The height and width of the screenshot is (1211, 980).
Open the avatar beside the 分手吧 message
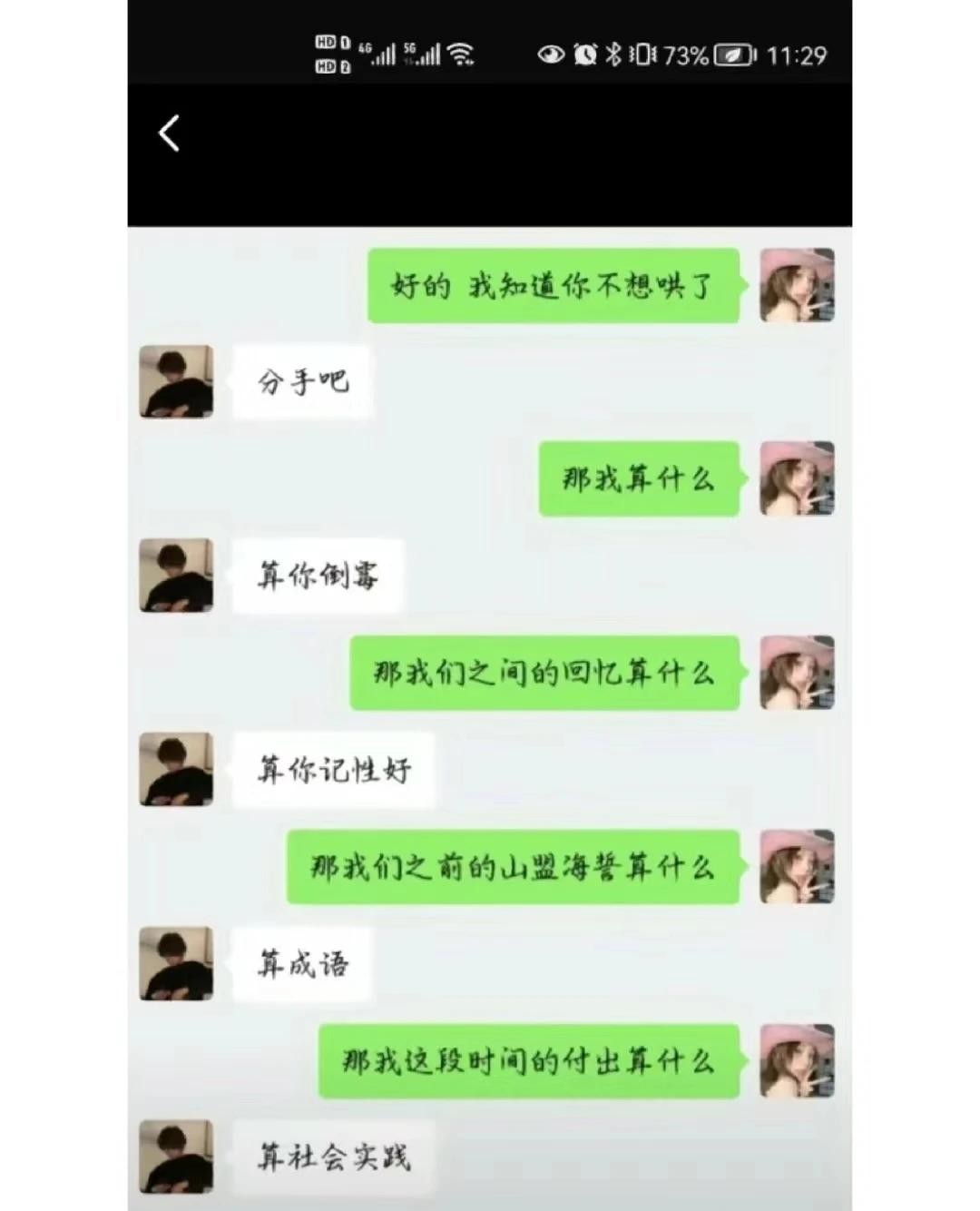click(176, 381)
